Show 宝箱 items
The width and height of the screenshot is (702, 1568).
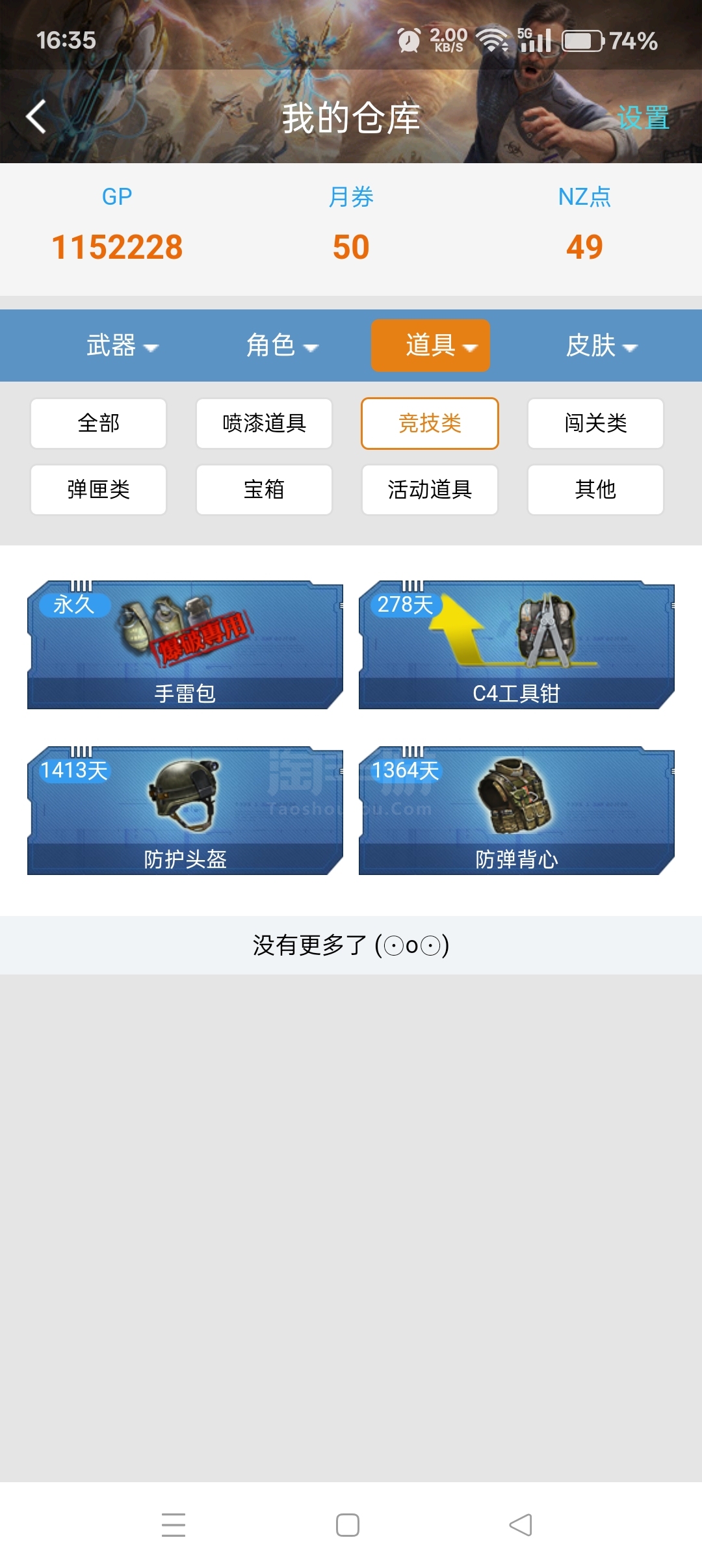(264, 490)
